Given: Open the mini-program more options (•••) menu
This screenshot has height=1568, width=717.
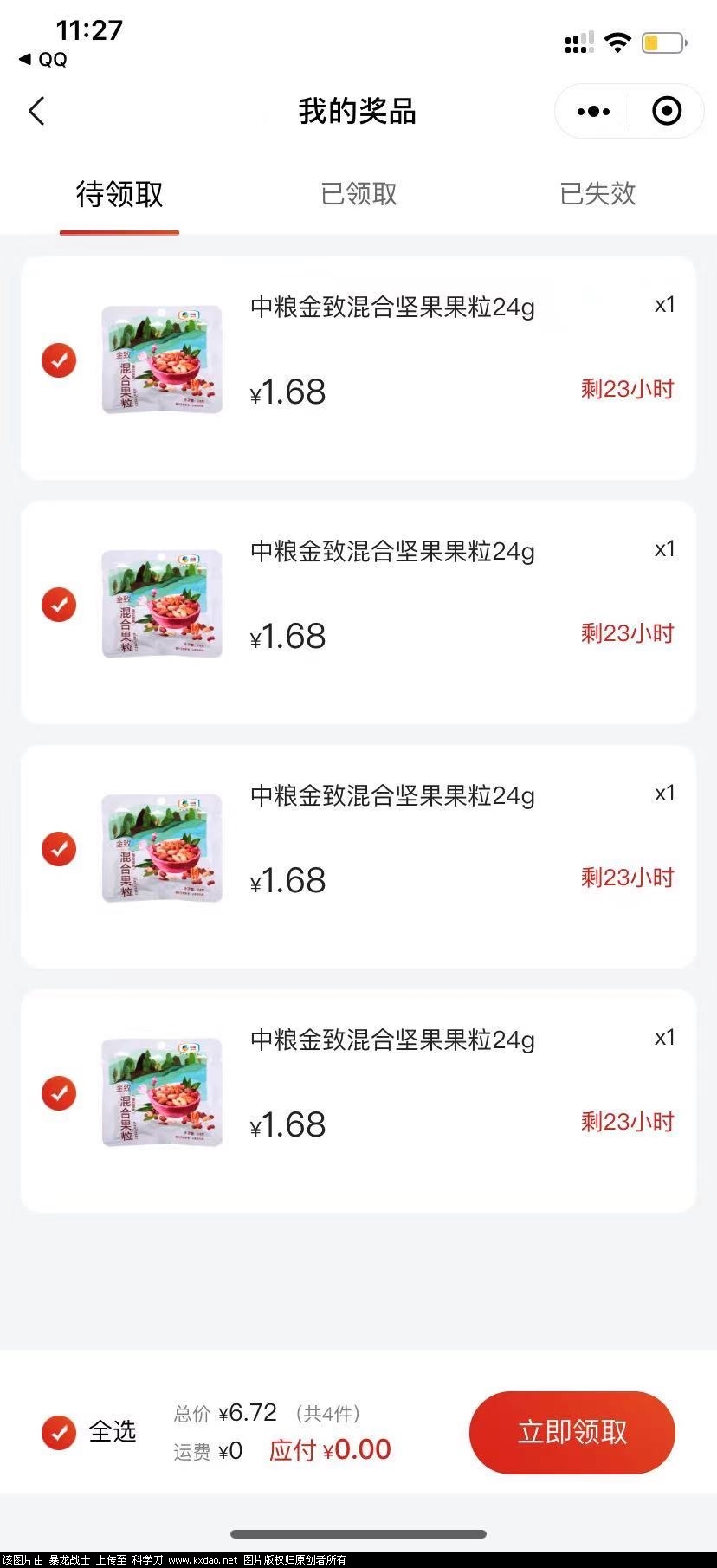Looking at the screenshot, I should [592, 111].
